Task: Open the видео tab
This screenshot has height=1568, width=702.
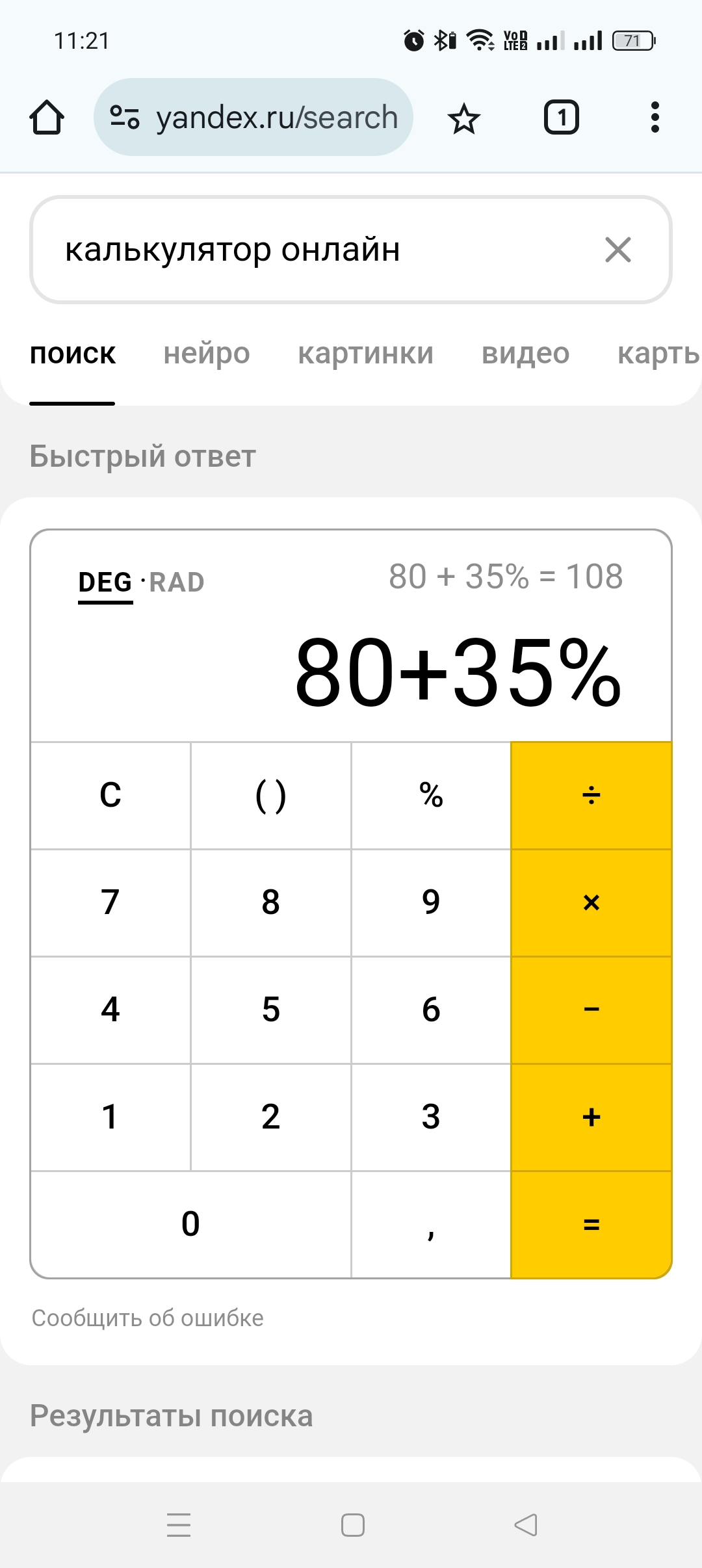Action: 525,354
